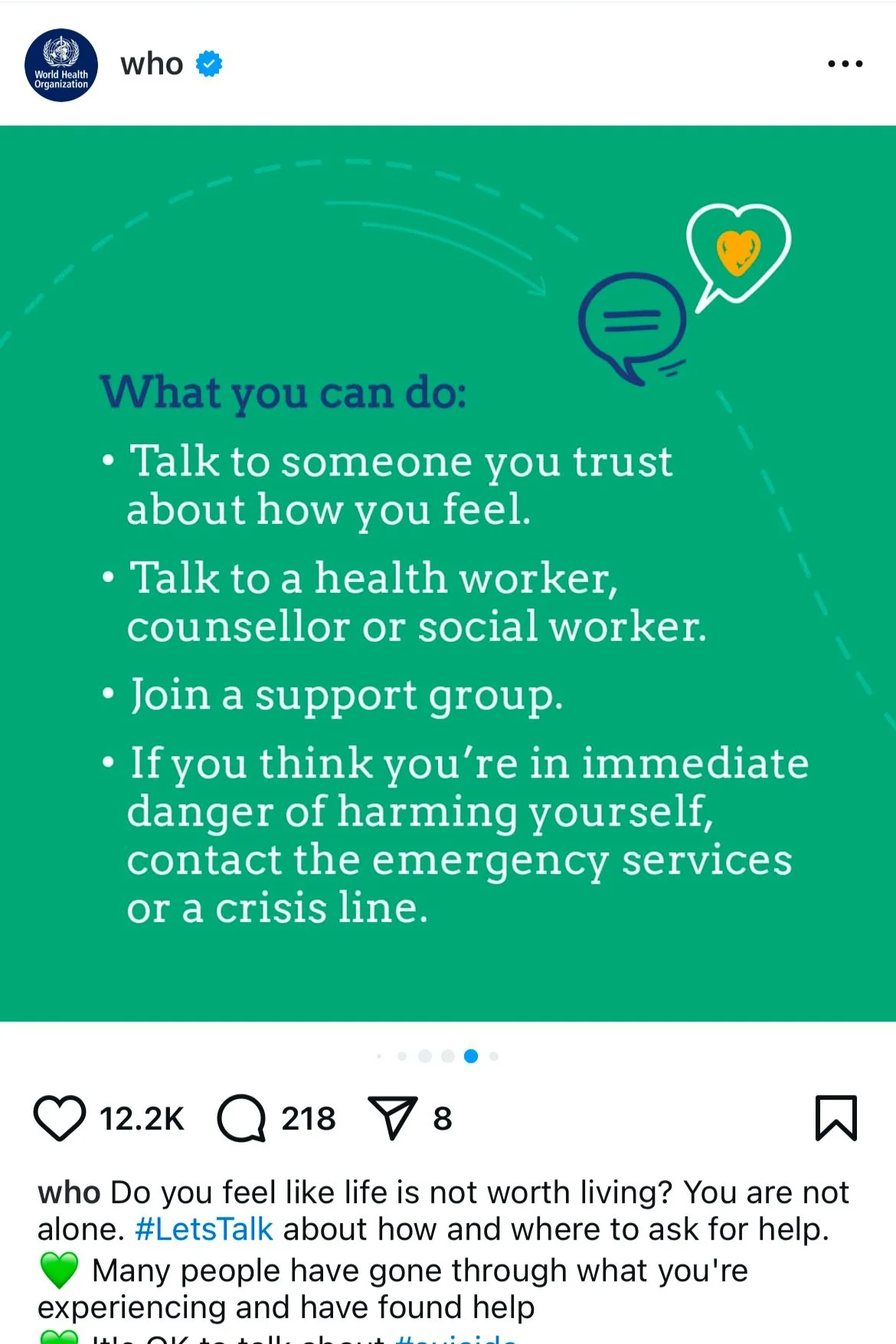
Task: Tap the who username in caption
Action: (69, 1192)
